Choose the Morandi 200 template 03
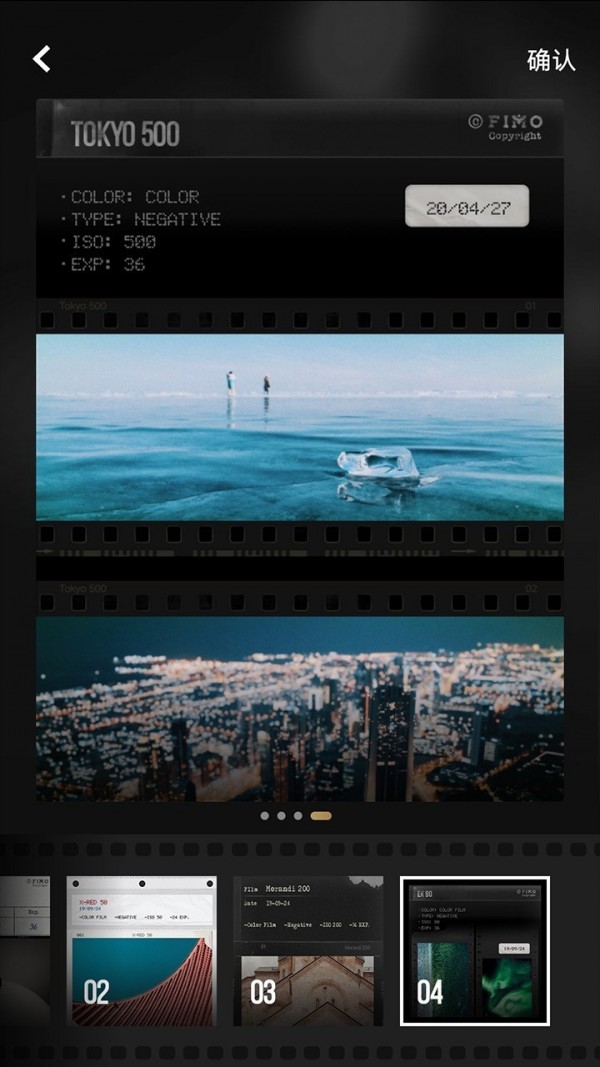 [x=308, y=950]
